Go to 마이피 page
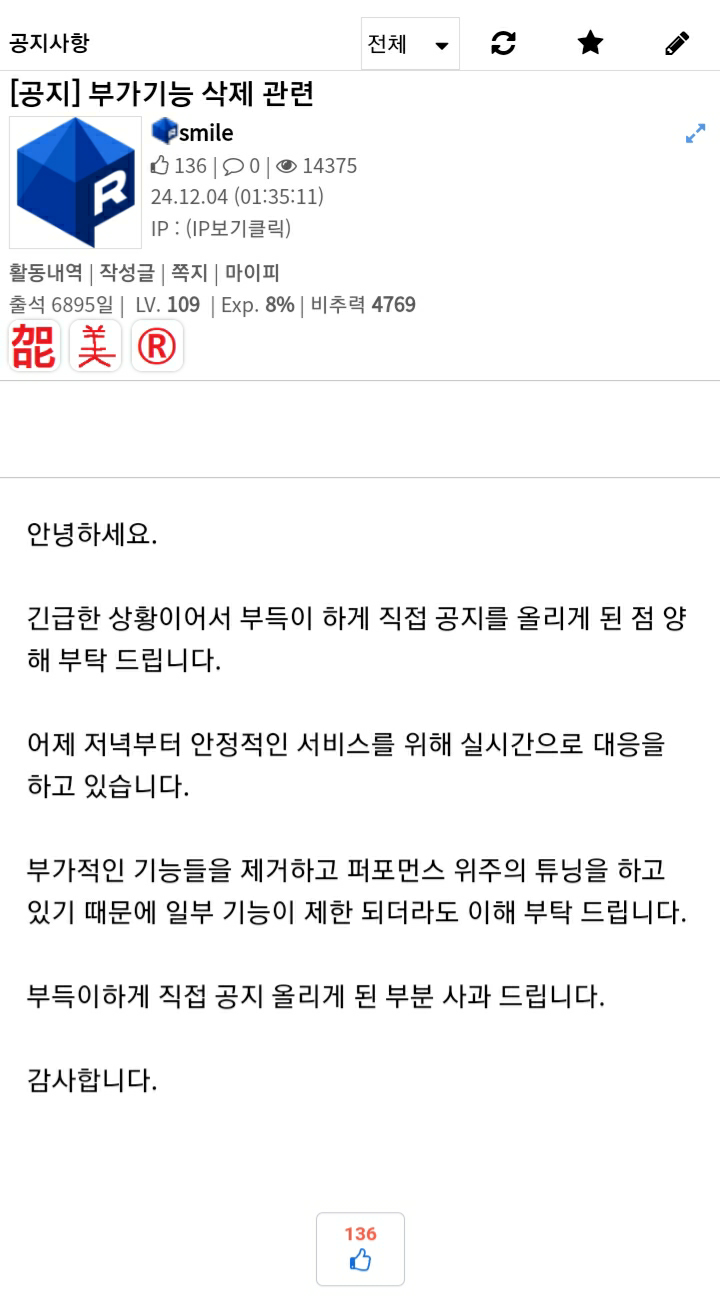The image size is (720, 1298). click(x=251, y=273)
